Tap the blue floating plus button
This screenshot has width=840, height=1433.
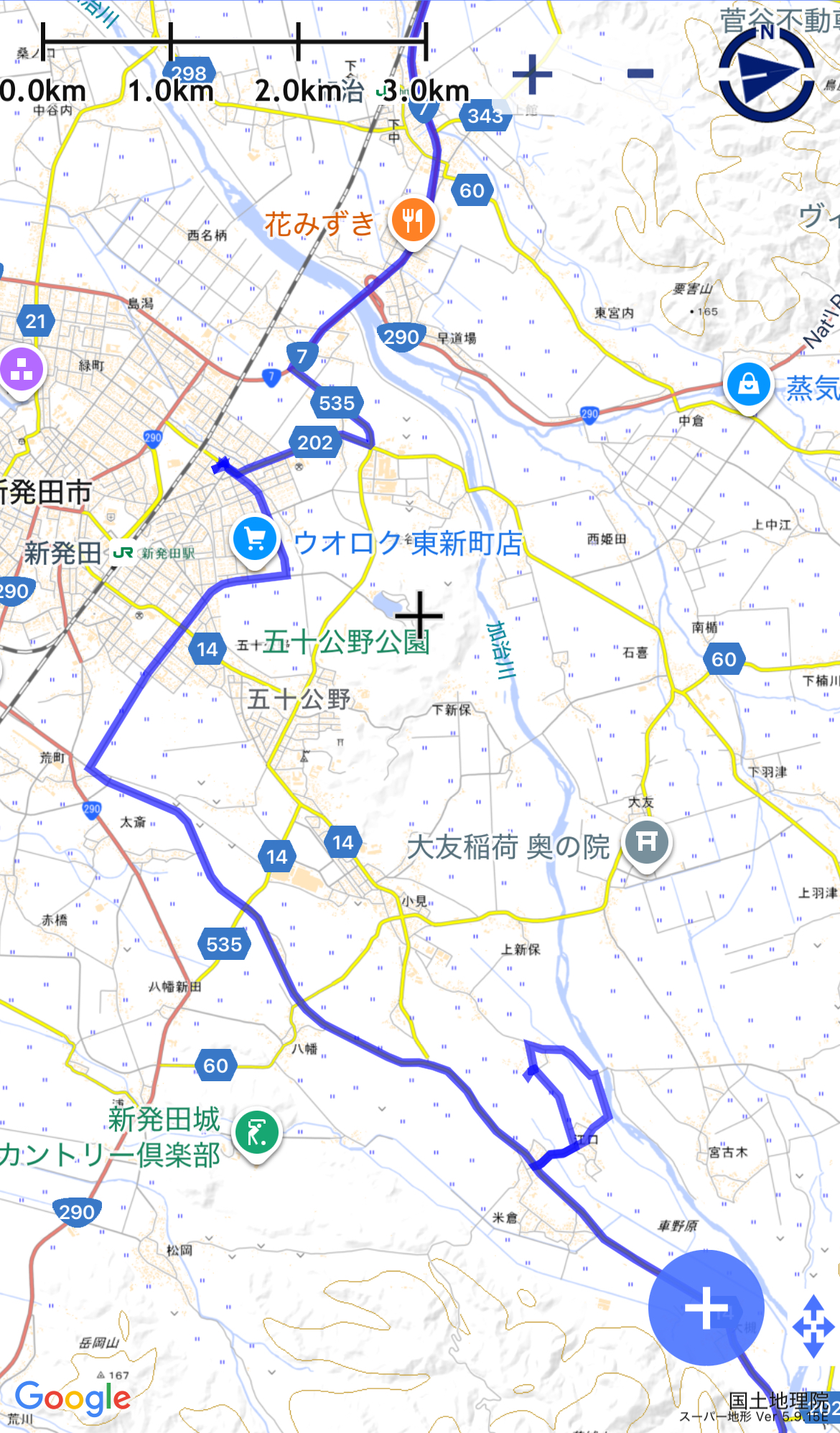706,1307
